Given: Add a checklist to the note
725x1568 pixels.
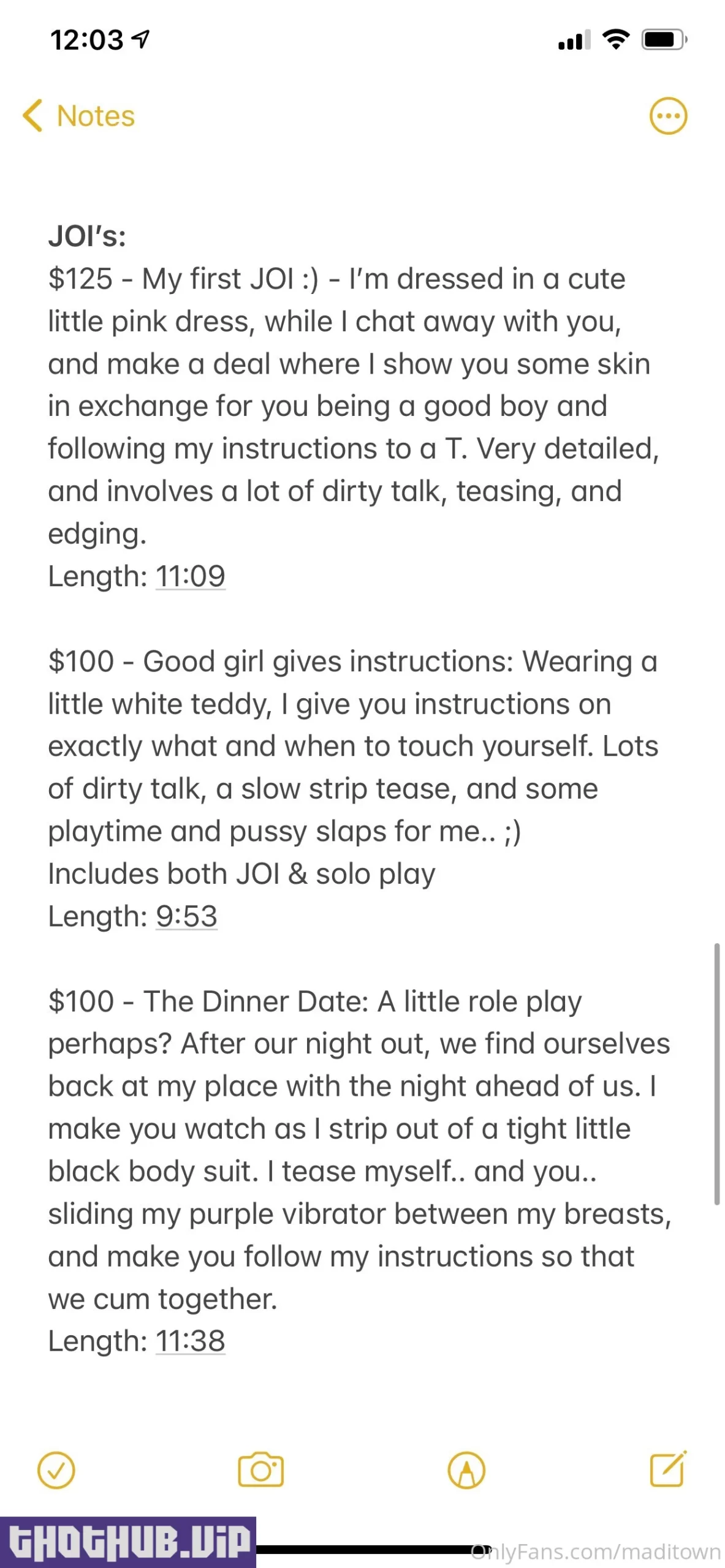Looking at the screenshot, I should [x=56, y=1470].
